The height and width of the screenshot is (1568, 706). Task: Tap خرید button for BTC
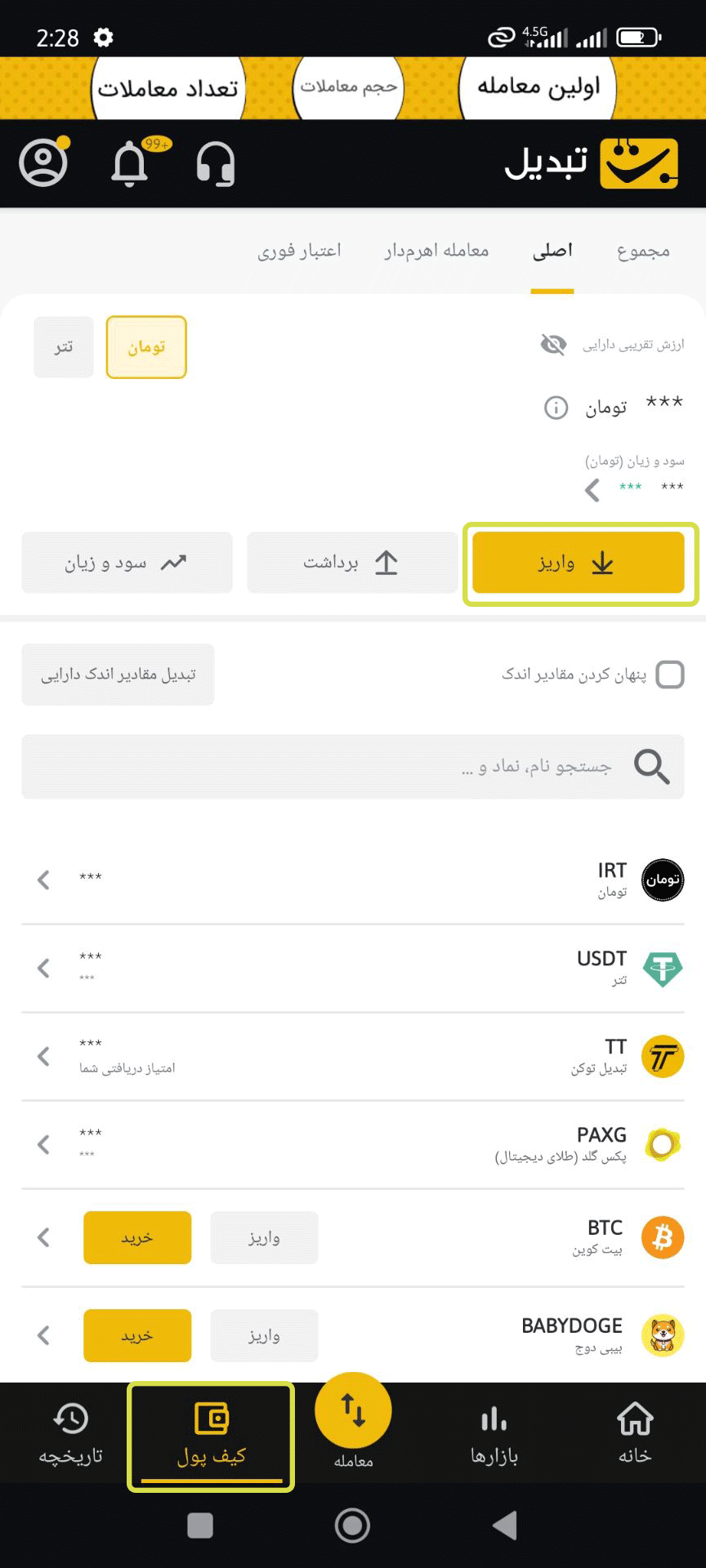[x=137, y=1238]
